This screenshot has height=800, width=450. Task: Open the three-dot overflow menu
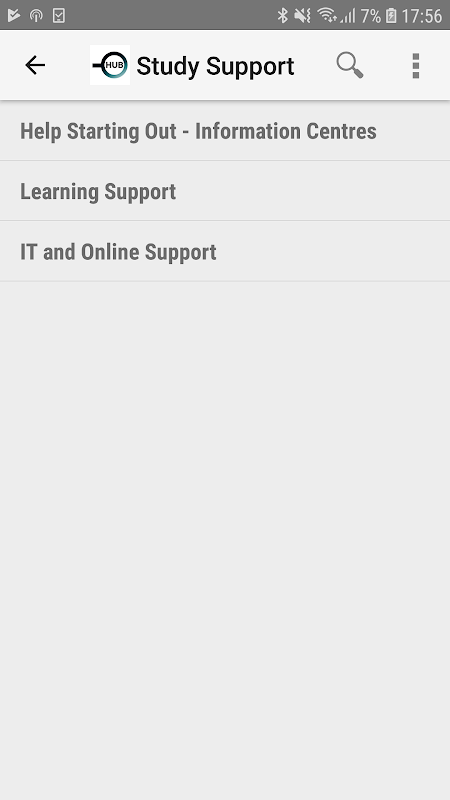tap(416, 65)
